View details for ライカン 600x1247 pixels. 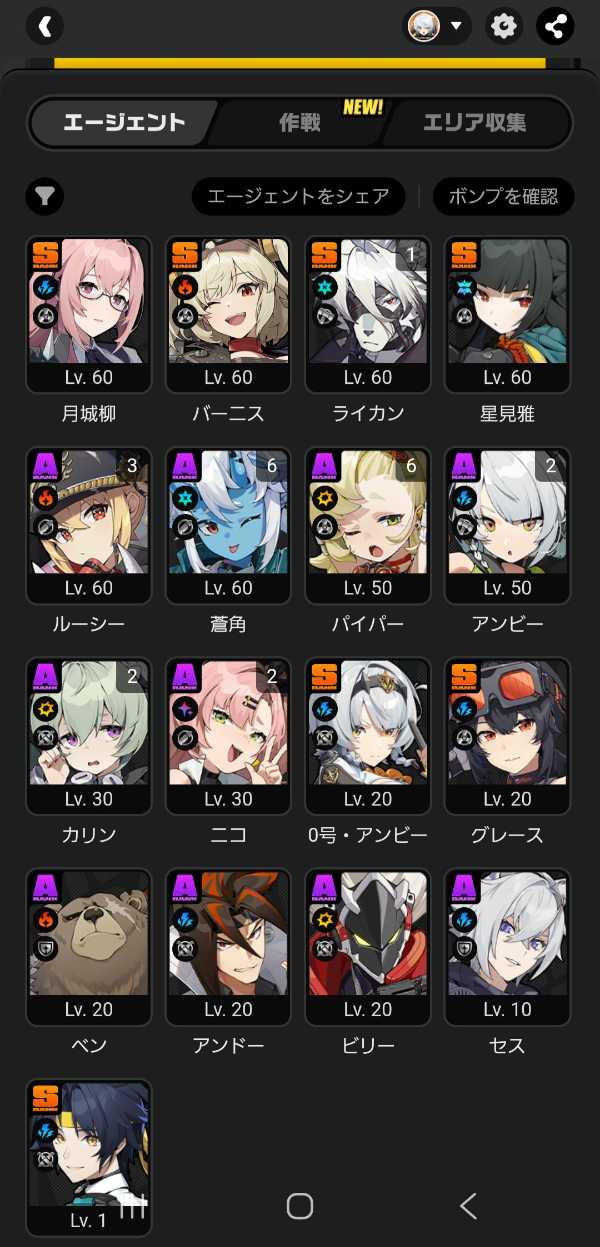(x=368, y=314)
